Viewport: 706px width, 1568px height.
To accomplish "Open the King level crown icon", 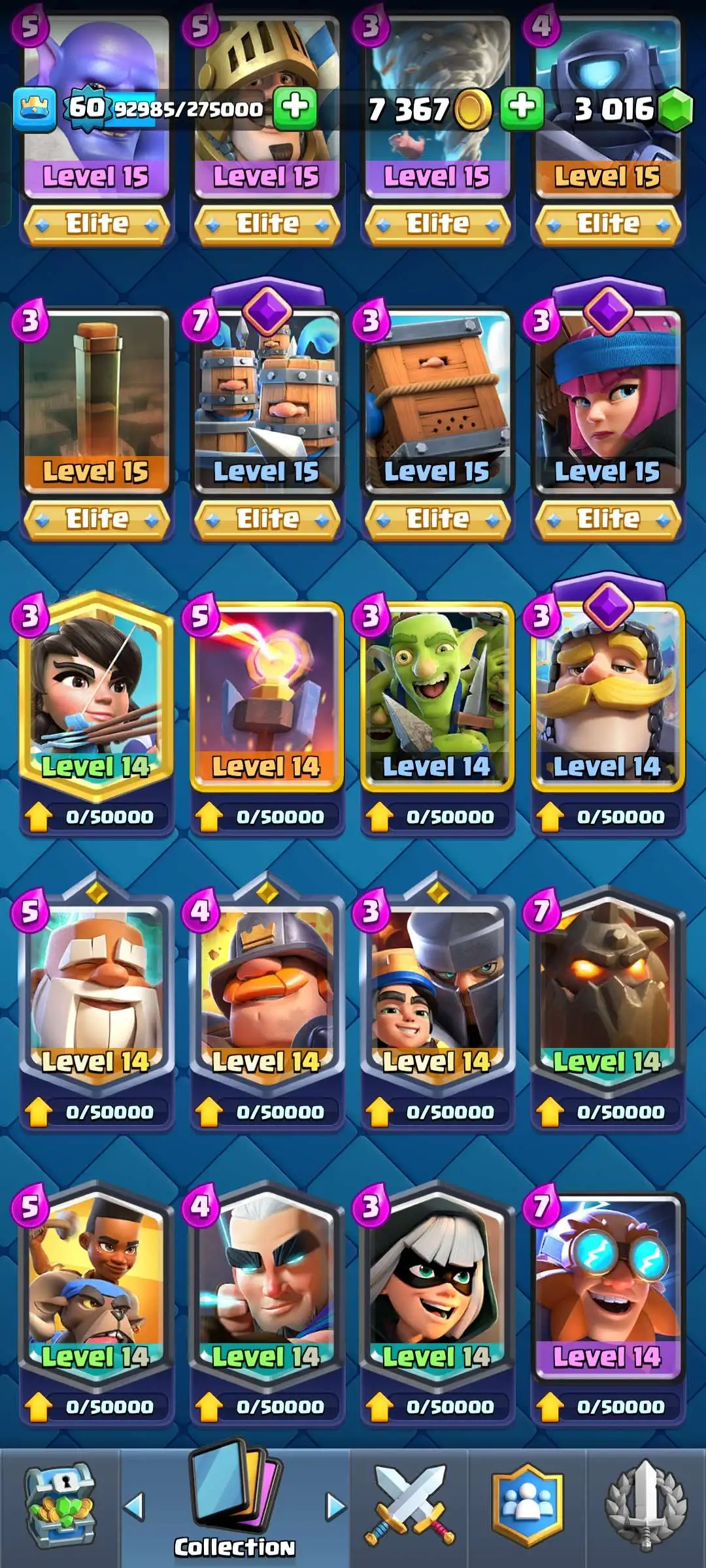I will click(34, 108).
